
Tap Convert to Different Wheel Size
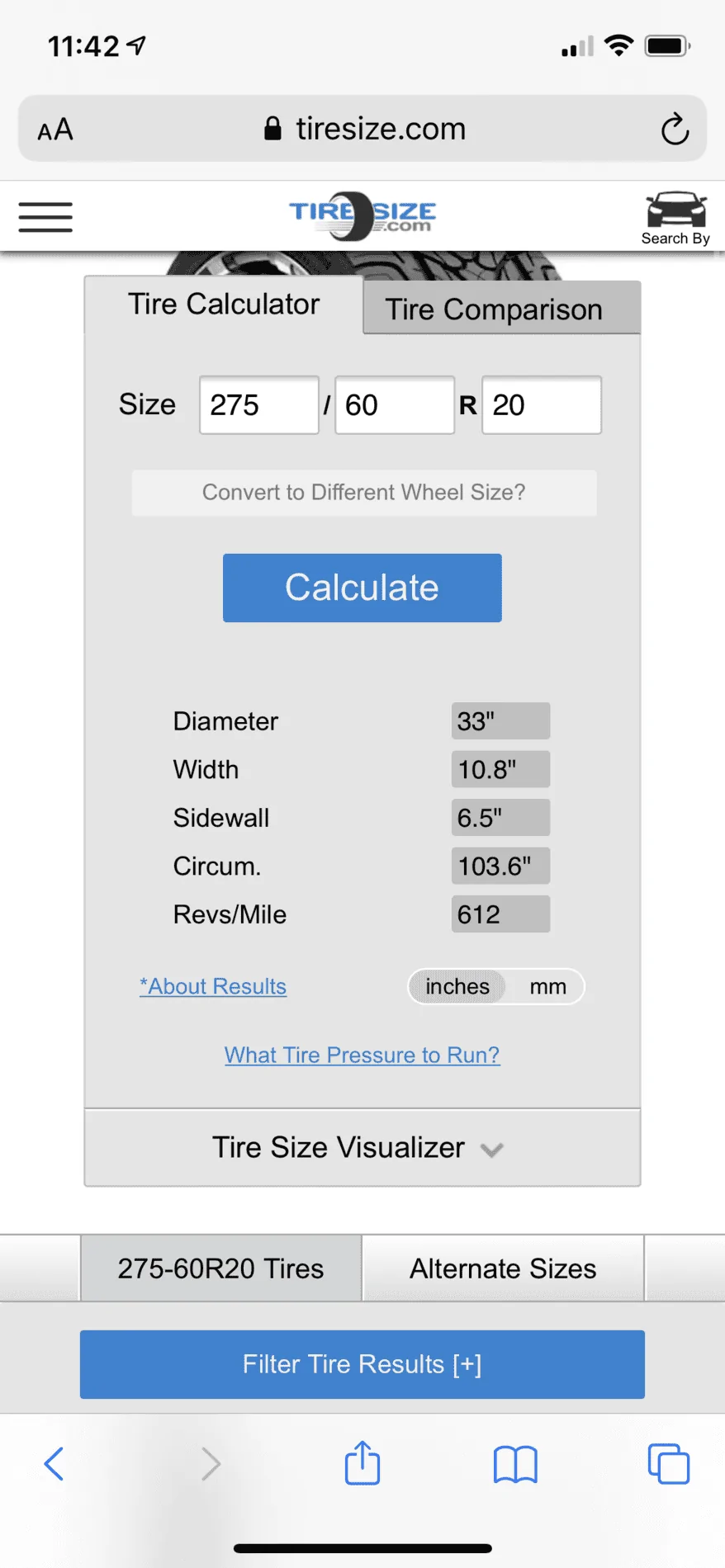click(364, 493)
